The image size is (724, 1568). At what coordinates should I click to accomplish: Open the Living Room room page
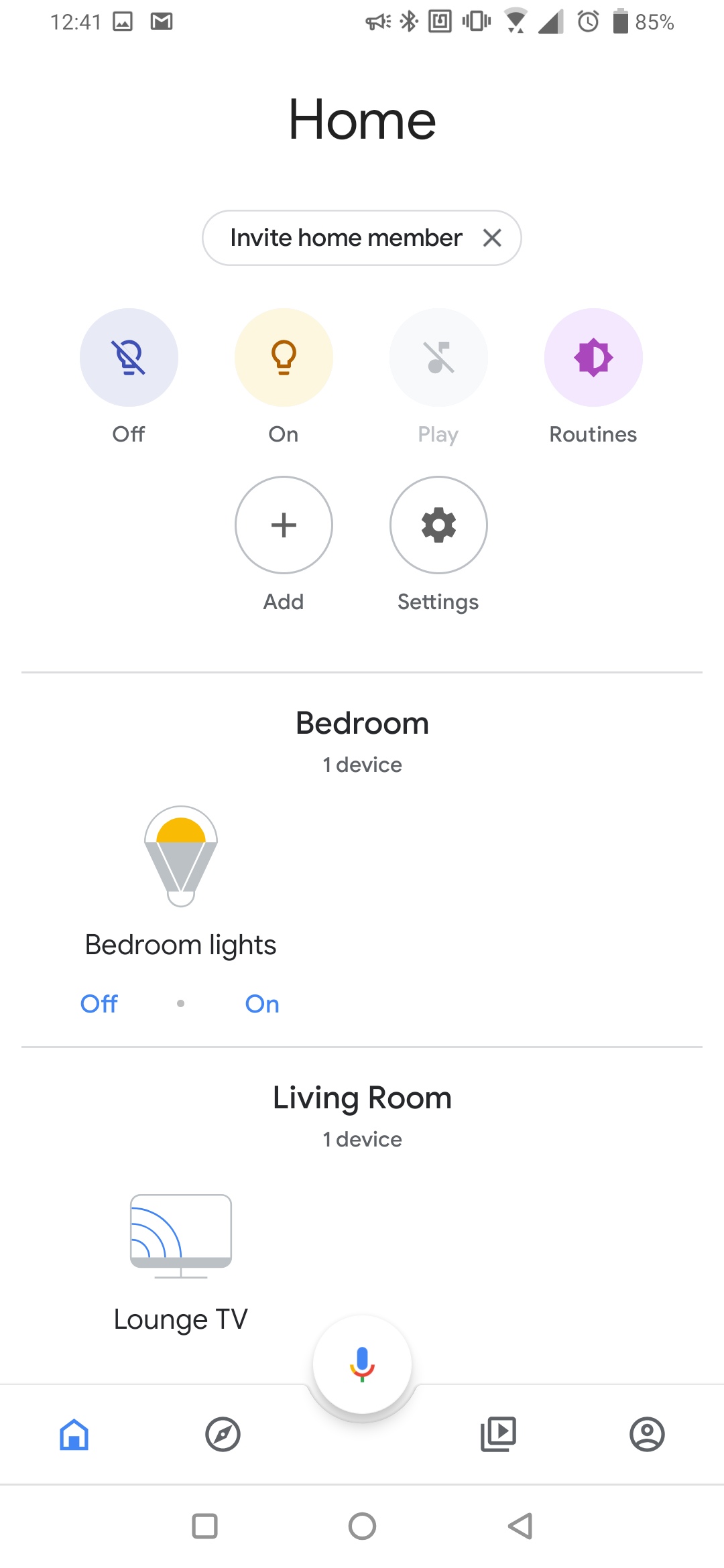[362, 1098]
